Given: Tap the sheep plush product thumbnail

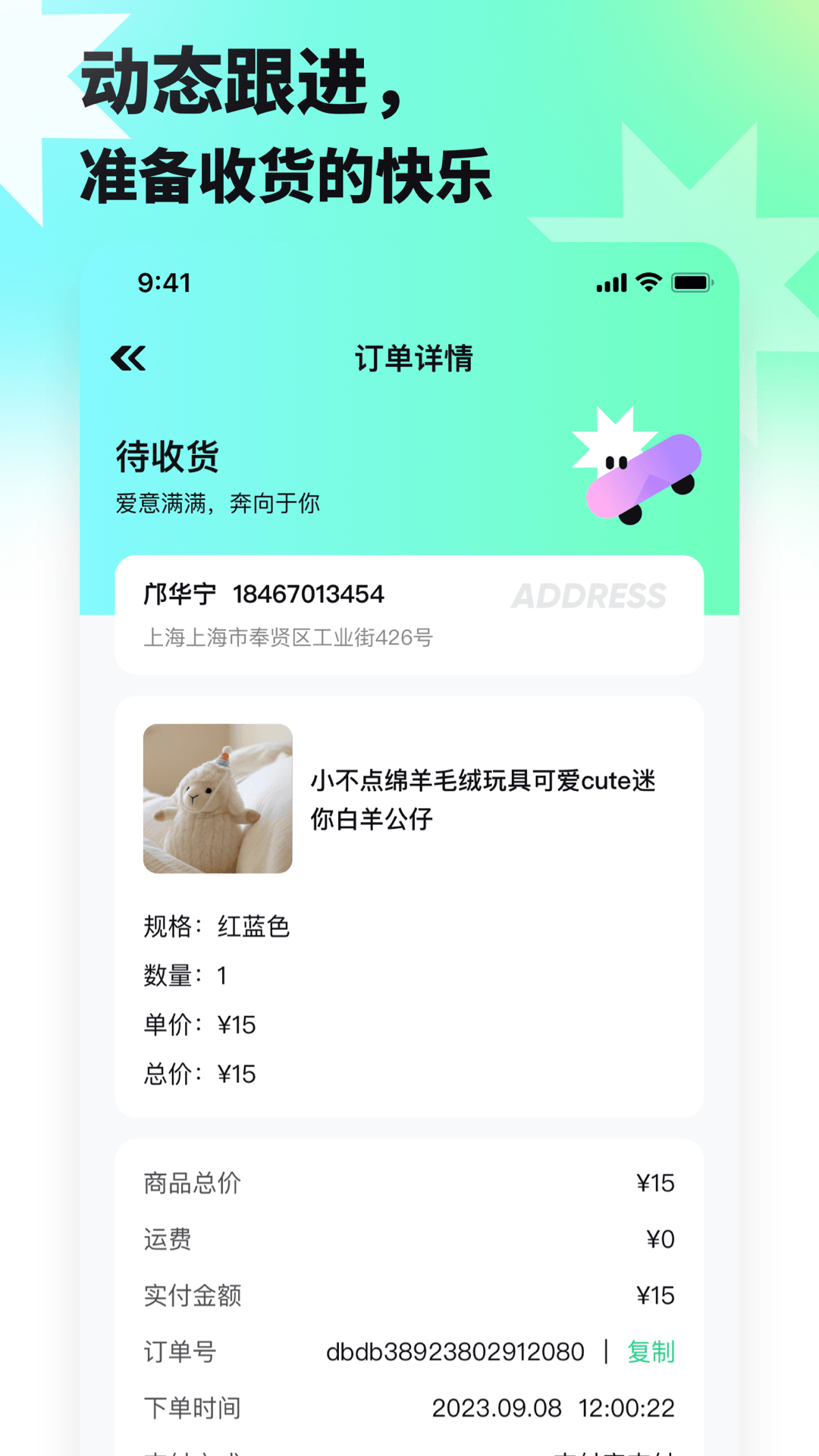Looking at the screenshot, I should pyautogui.click(x=218, y=797).
